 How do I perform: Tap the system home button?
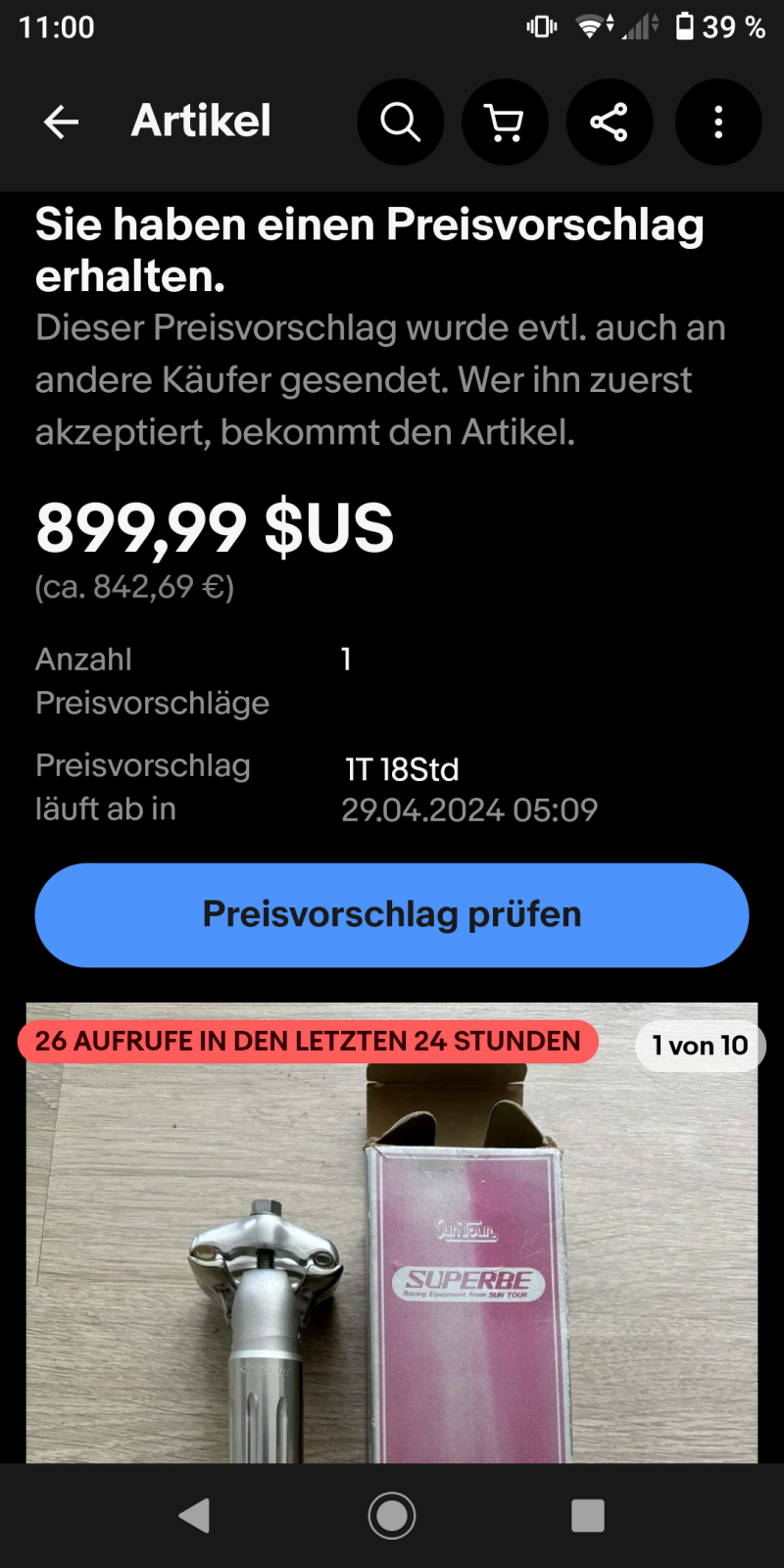392,1515
